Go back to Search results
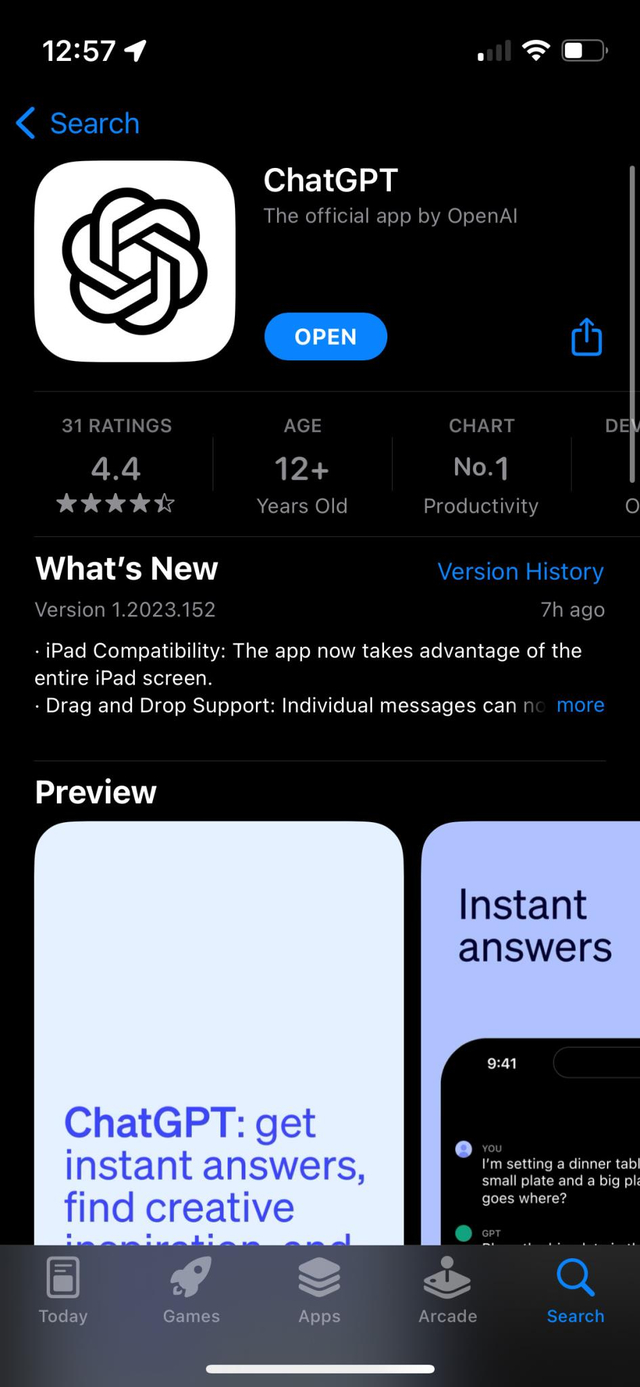640x1387 pixels. [78, 124]
